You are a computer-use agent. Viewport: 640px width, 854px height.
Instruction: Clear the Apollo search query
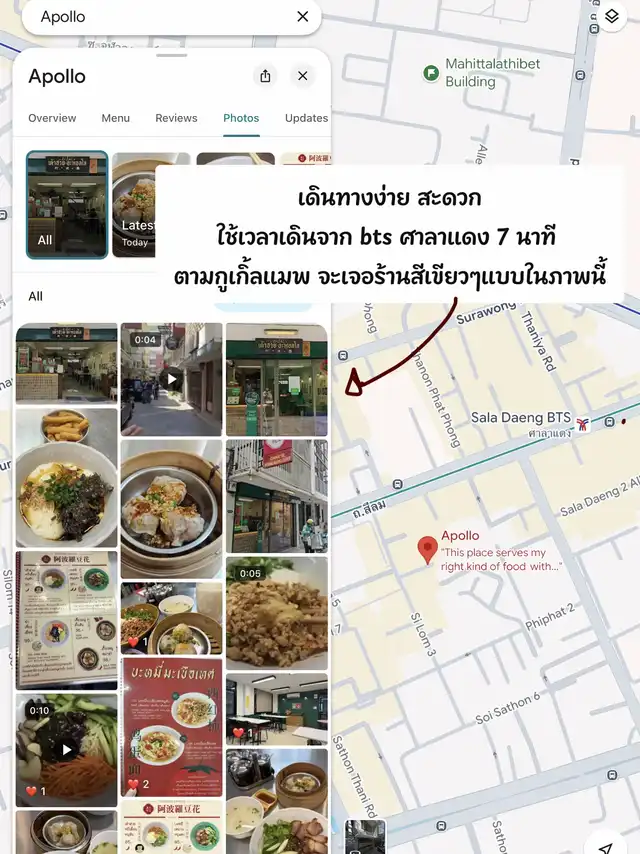[302, 17]
